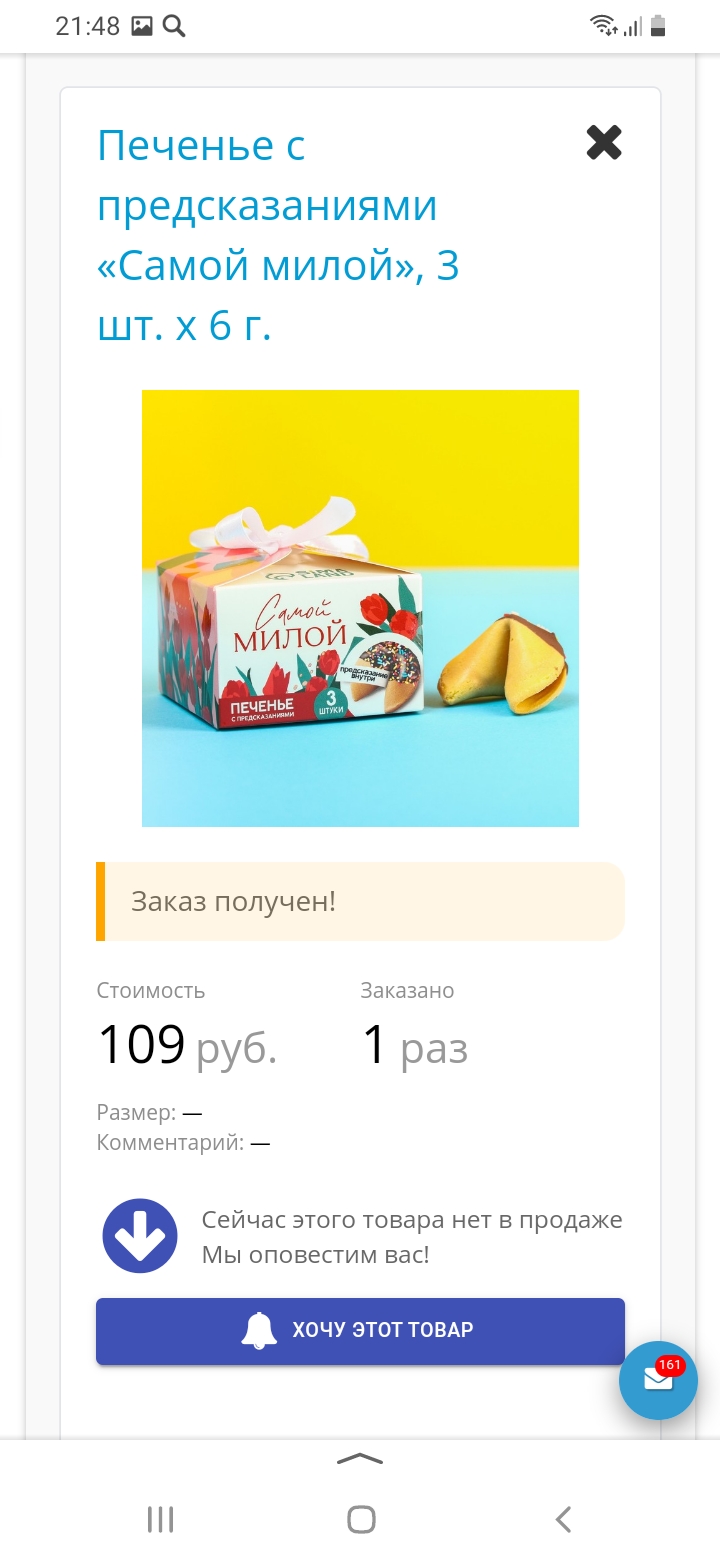Open the messages bubble with 161 unread
Image resolution: width=720 pixels, height=1560 pixels.
pyautogui.click(x=658, y=1380)
